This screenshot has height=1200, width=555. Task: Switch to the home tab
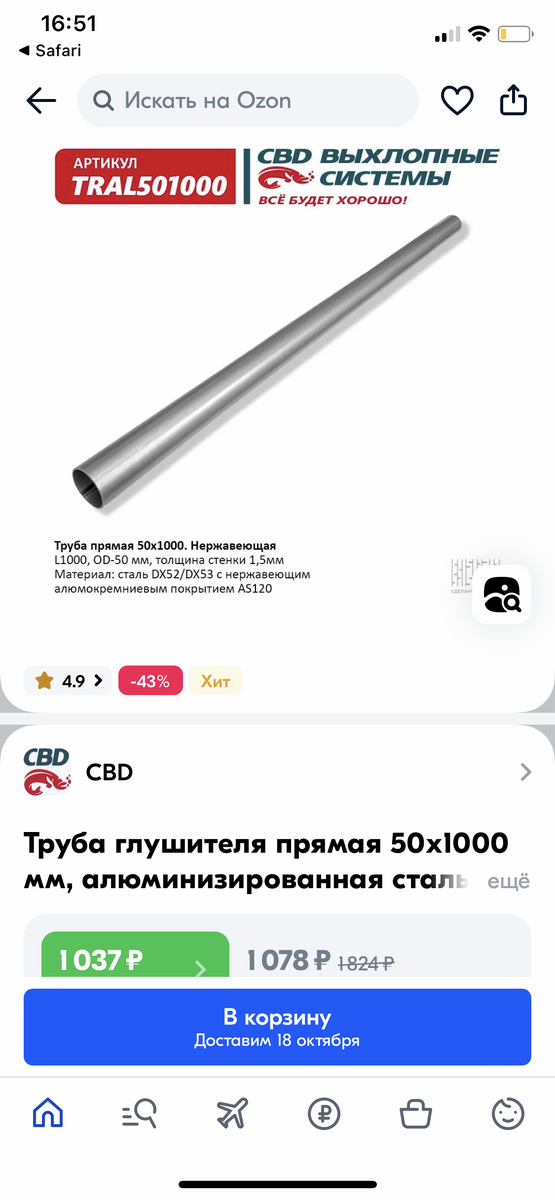(x=47, y=1113)
